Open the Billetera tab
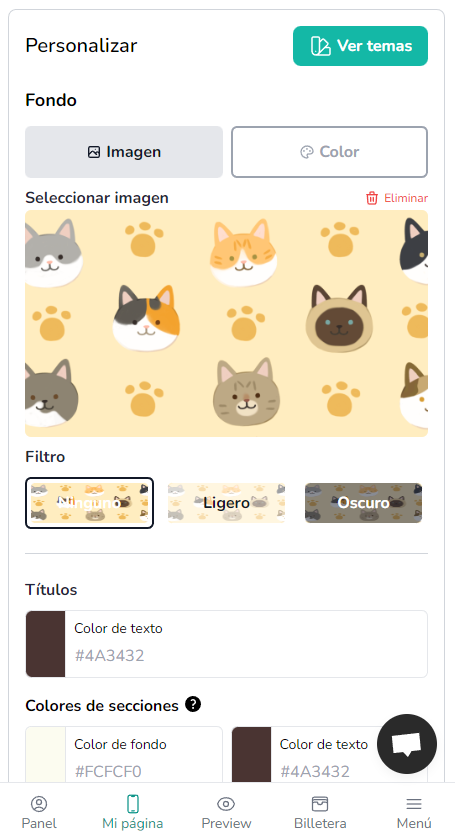 pos(320,812)
